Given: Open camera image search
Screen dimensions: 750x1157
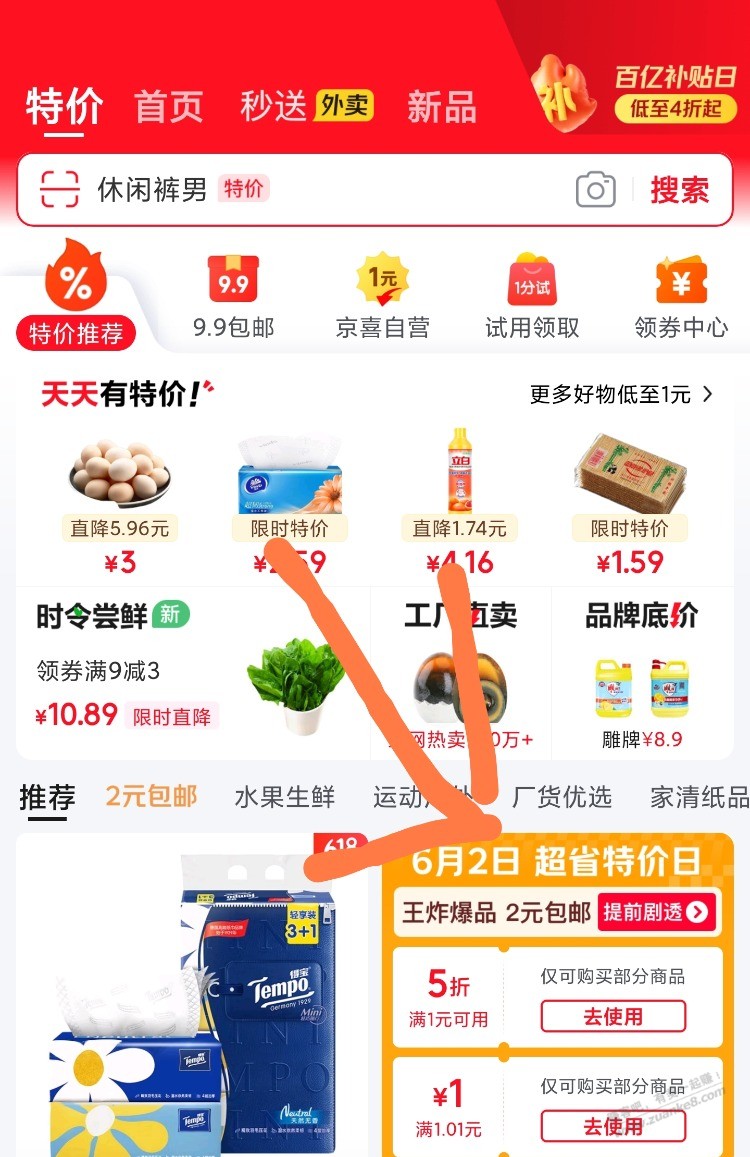Looking at the screenshot, I should click(595, 189).
